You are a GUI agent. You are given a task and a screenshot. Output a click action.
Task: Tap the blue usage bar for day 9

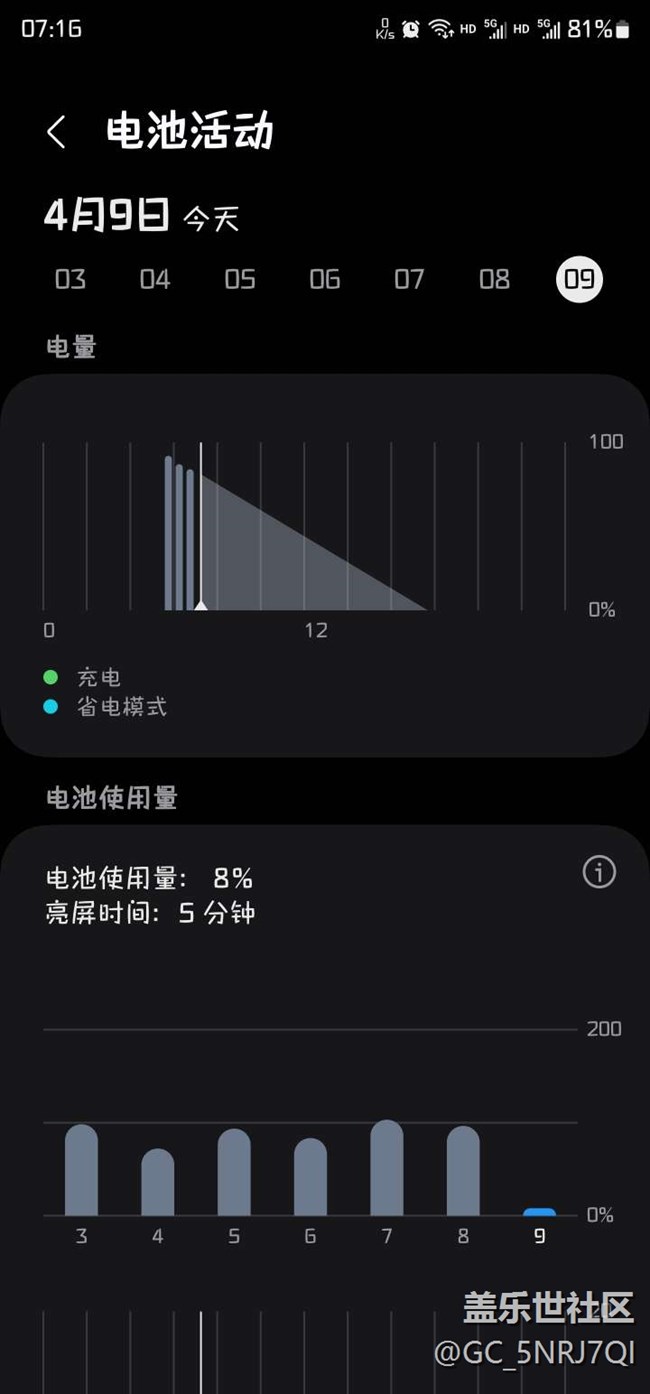click(x=539, y=1212)
